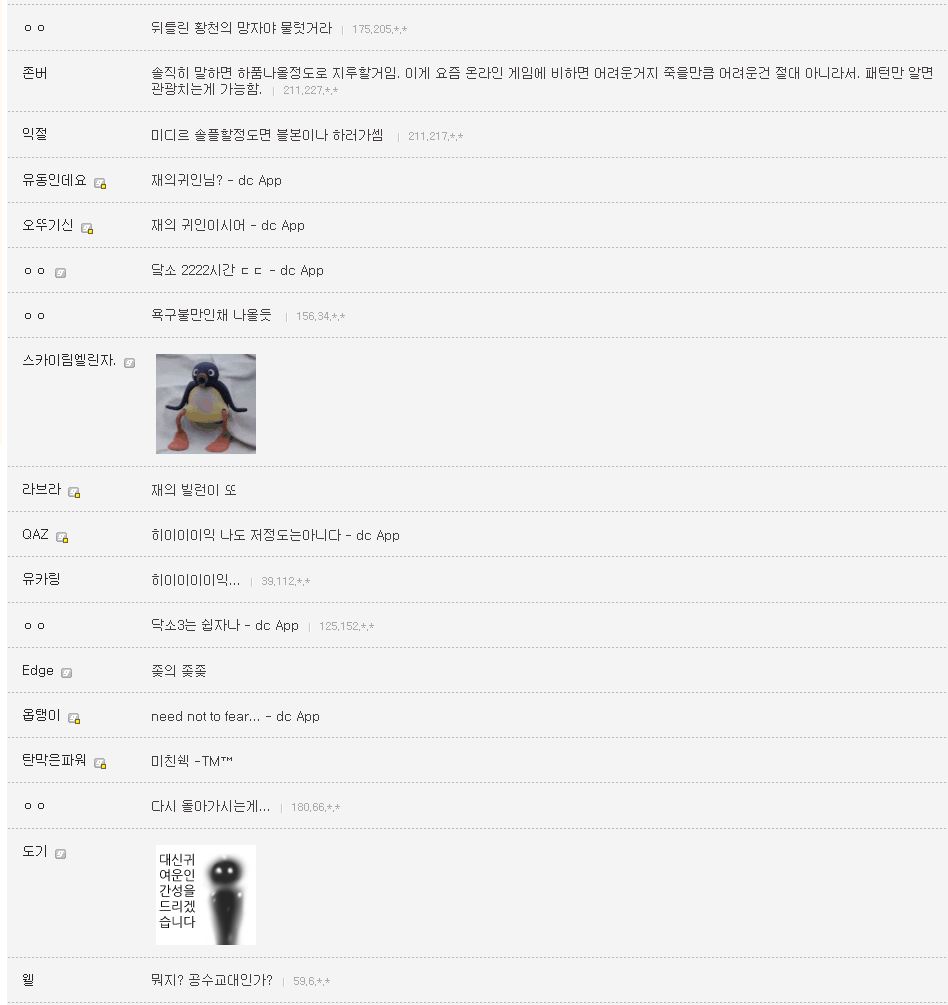The image size is (948, 1005).
Task: Tap the icon beside 탄막은파워
Action: (100, 763)
